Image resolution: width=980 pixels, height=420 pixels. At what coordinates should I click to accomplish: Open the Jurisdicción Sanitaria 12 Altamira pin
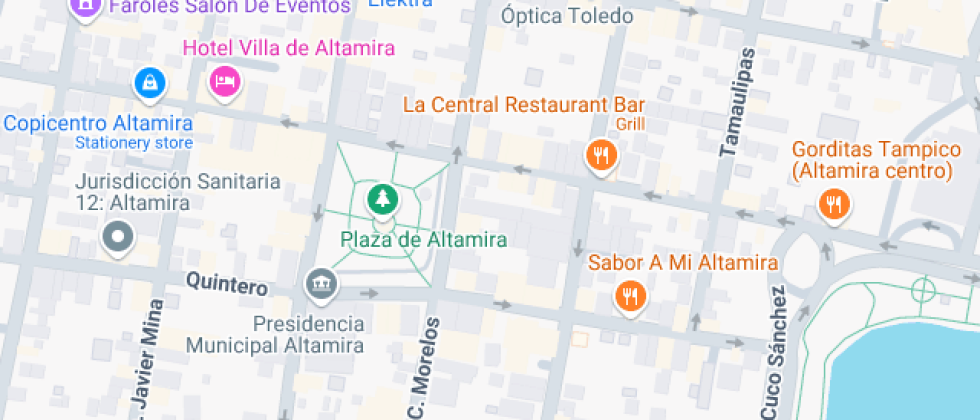pos(118,238)
